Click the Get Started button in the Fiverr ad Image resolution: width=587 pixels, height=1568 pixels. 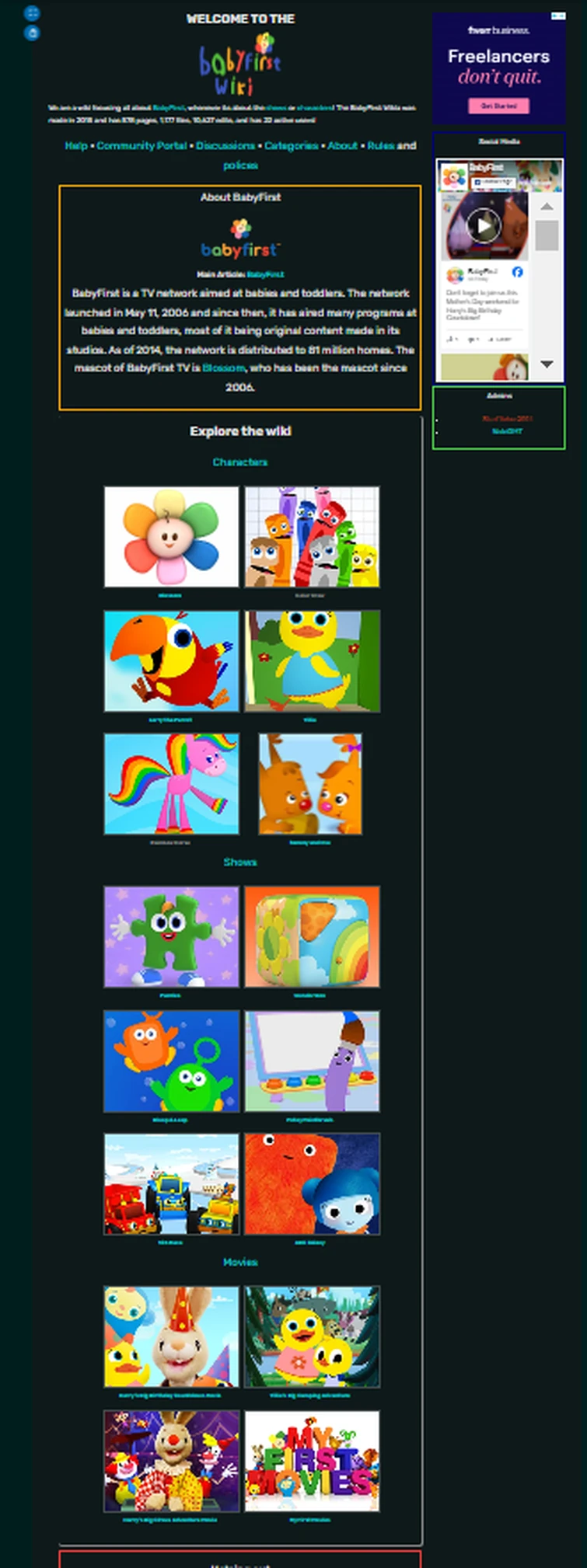pyautogui.click(x=498, y=105)
